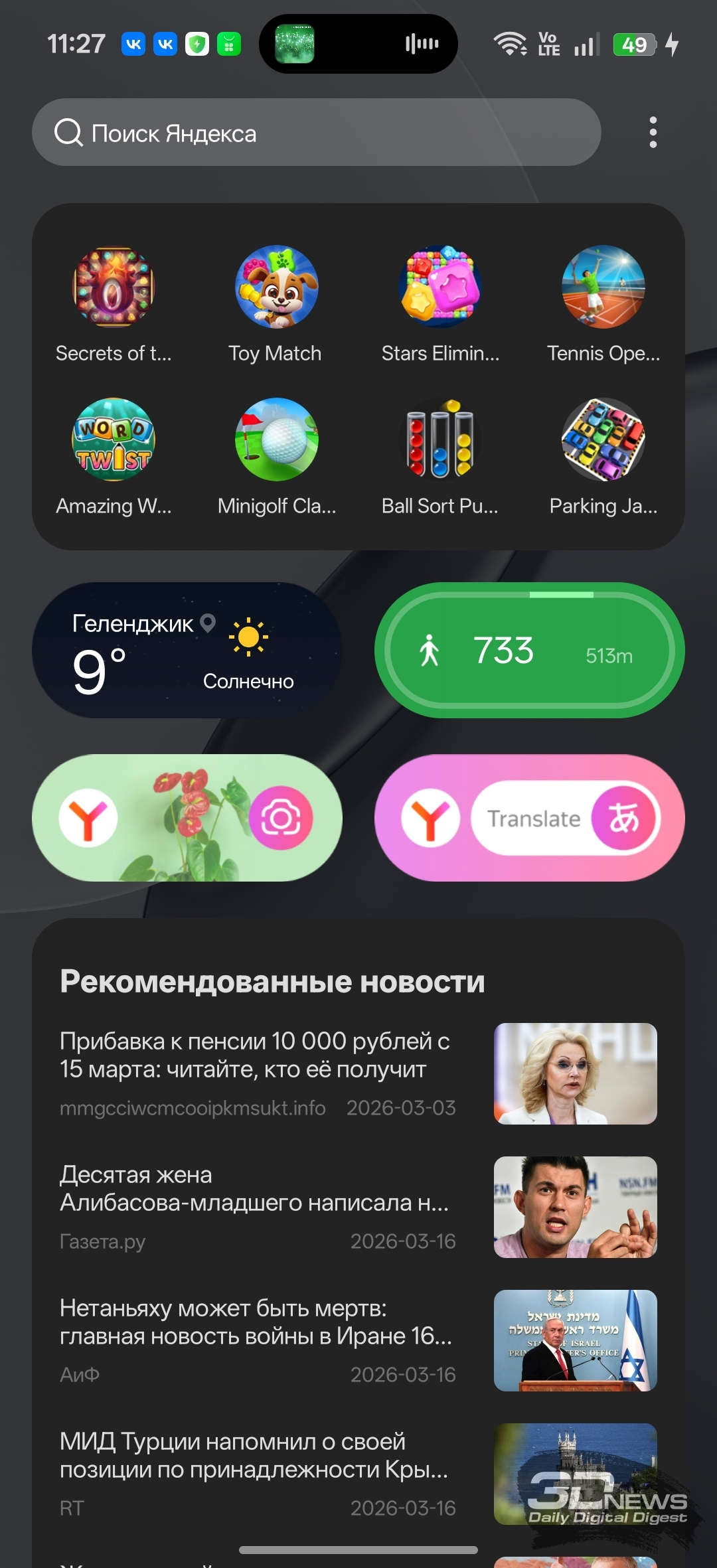
Task: Open the three-dot overflow menu
Action: pos(653,133)
